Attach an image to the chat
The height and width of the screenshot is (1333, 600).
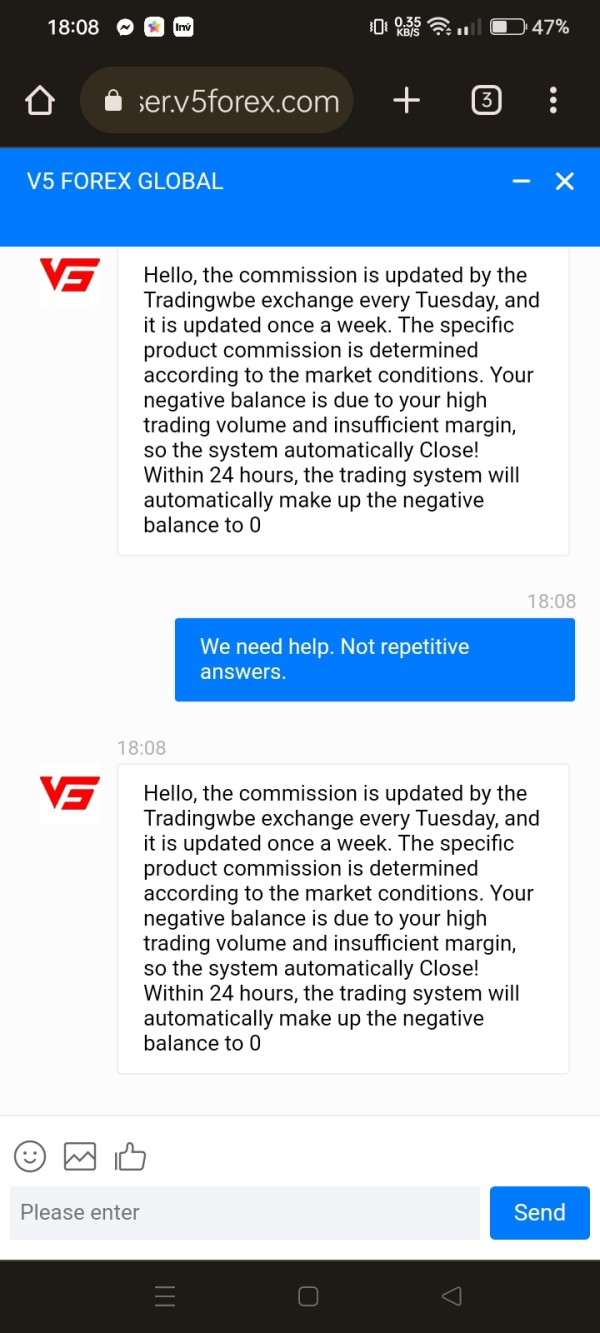(80, 1157)
